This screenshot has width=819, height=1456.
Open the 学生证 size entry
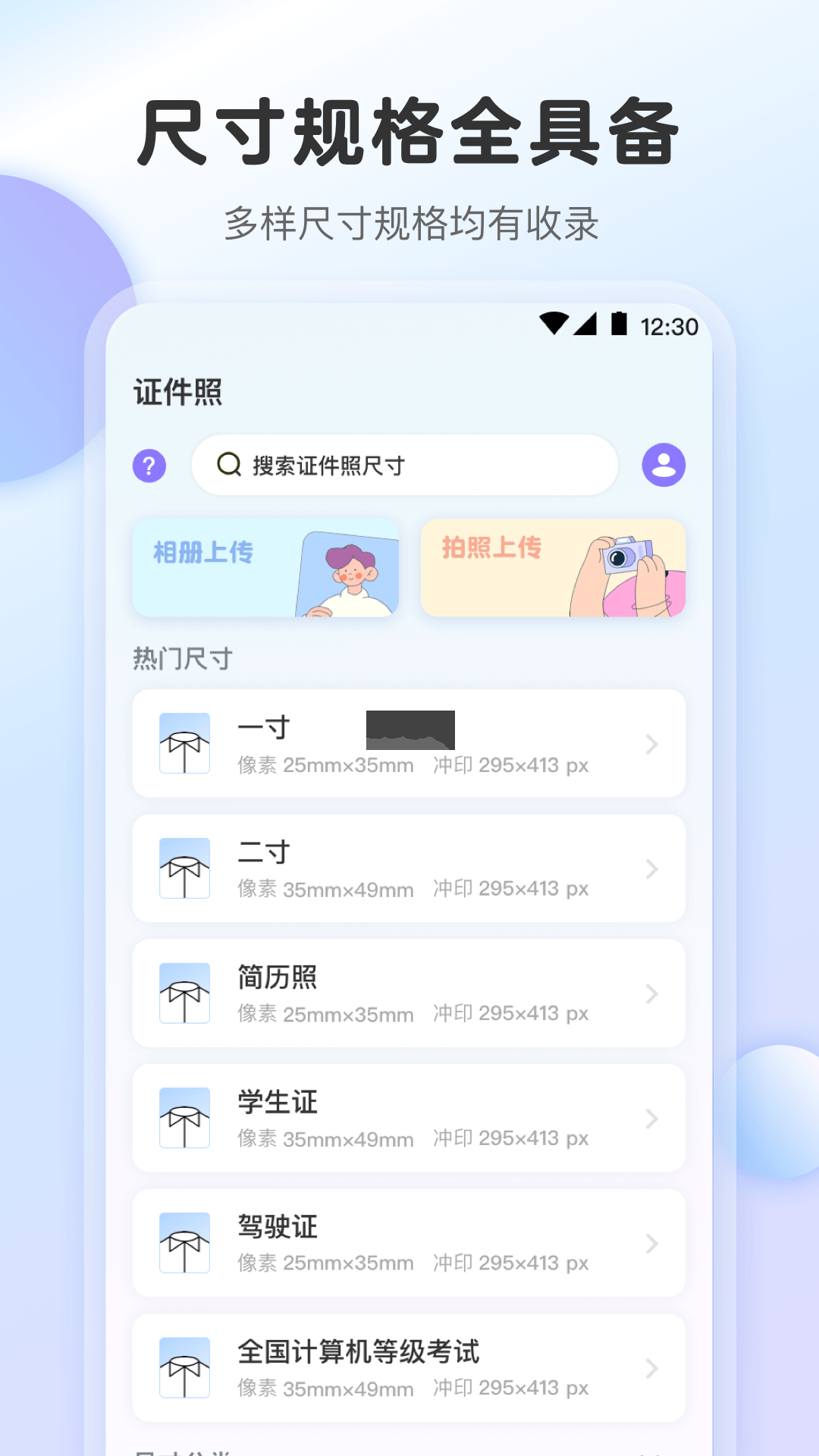tap(409, 1119)
